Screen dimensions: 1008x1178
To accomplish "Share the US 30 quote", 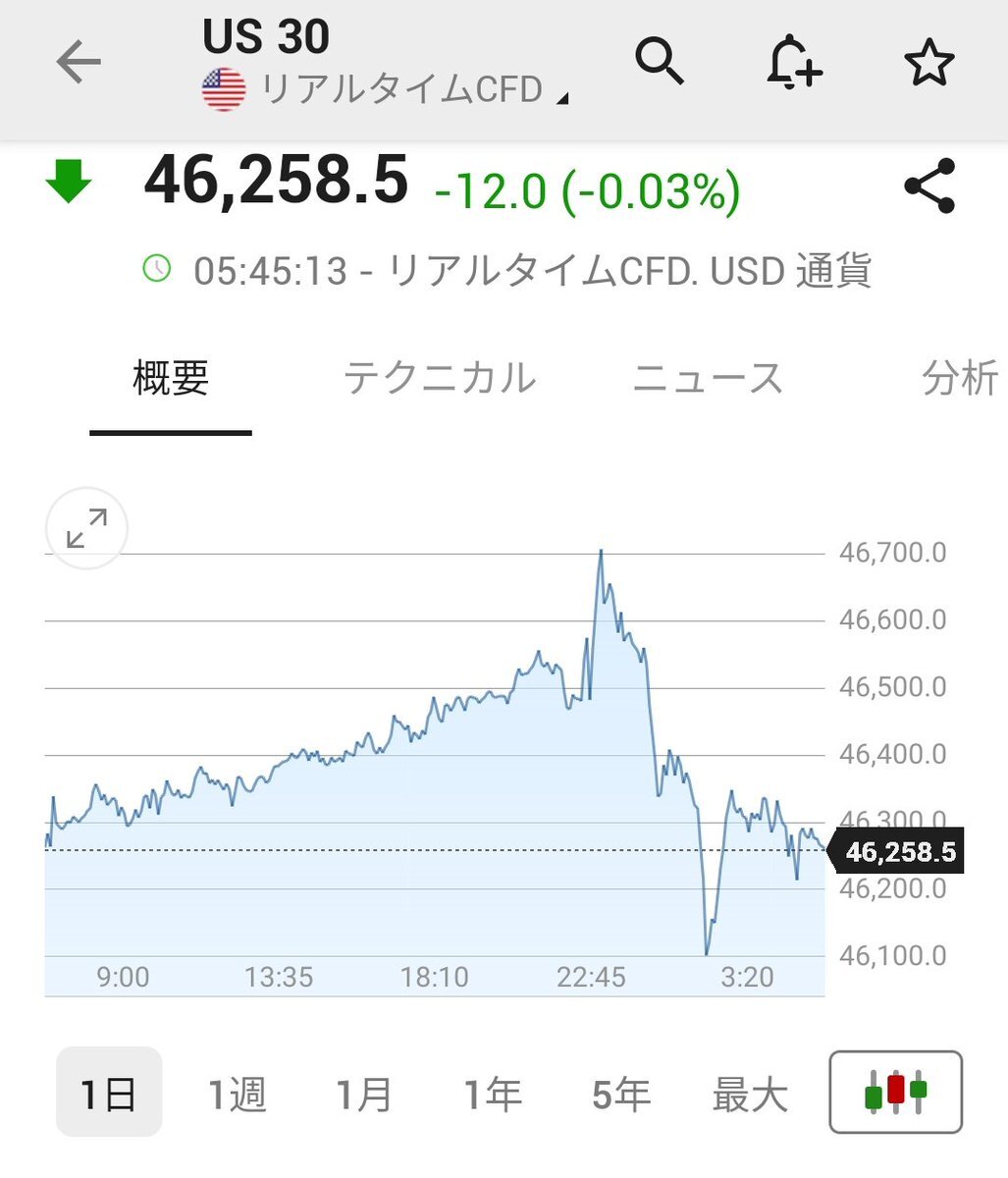I will tap(928, 186).
